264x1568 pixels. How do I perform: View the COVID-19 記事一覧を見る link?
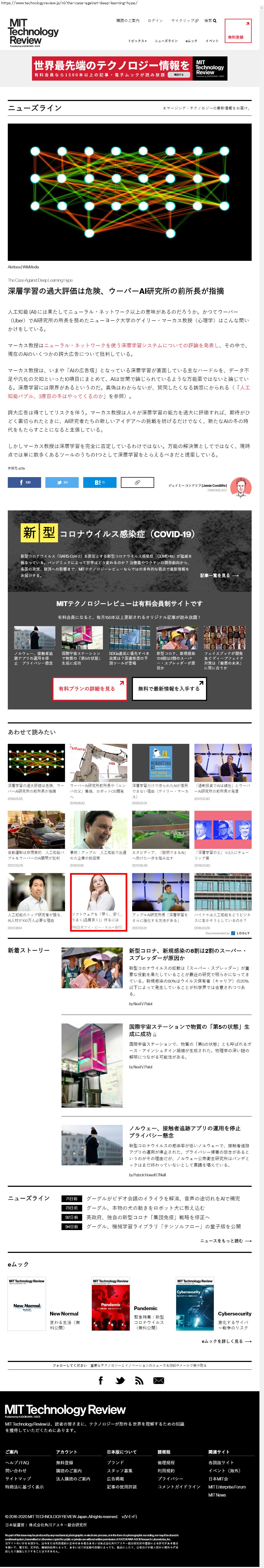[219, 575]
